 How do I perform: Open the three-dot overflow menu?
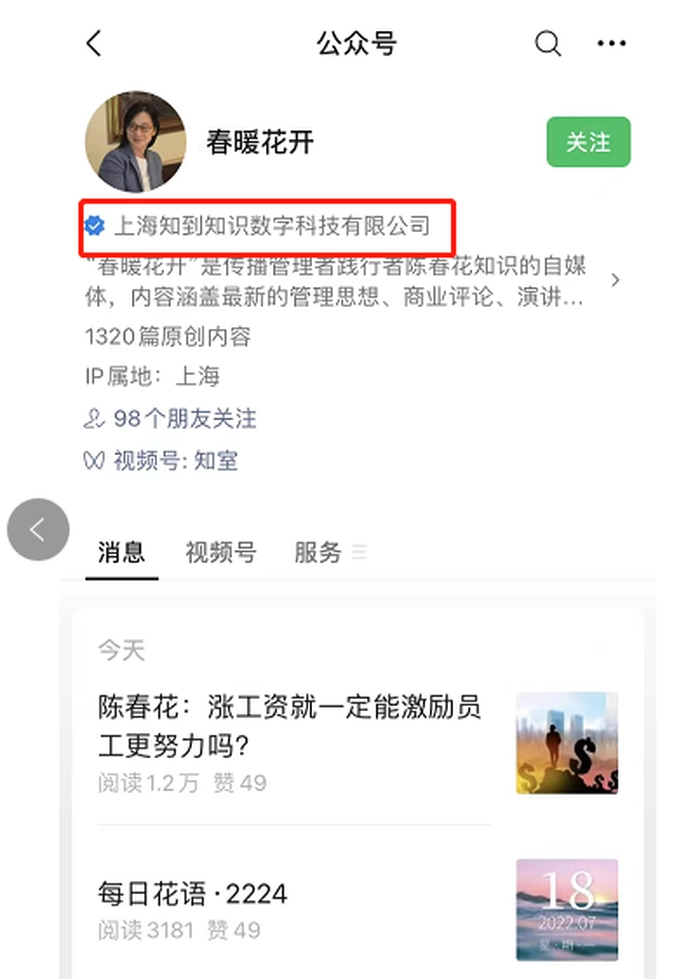point(611,44)
